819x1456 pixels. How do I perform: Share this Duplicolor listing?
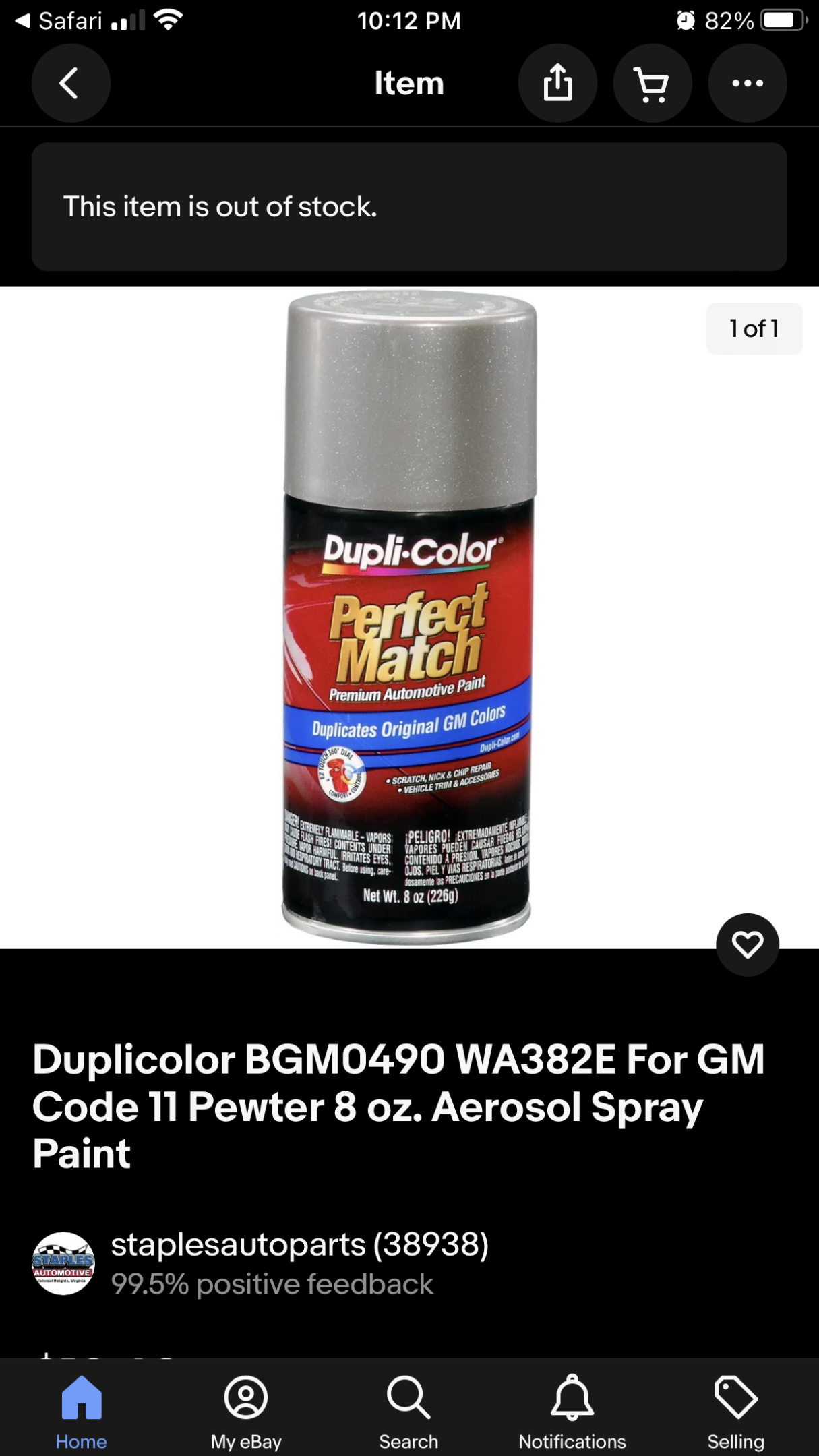(x=557, y=84)
